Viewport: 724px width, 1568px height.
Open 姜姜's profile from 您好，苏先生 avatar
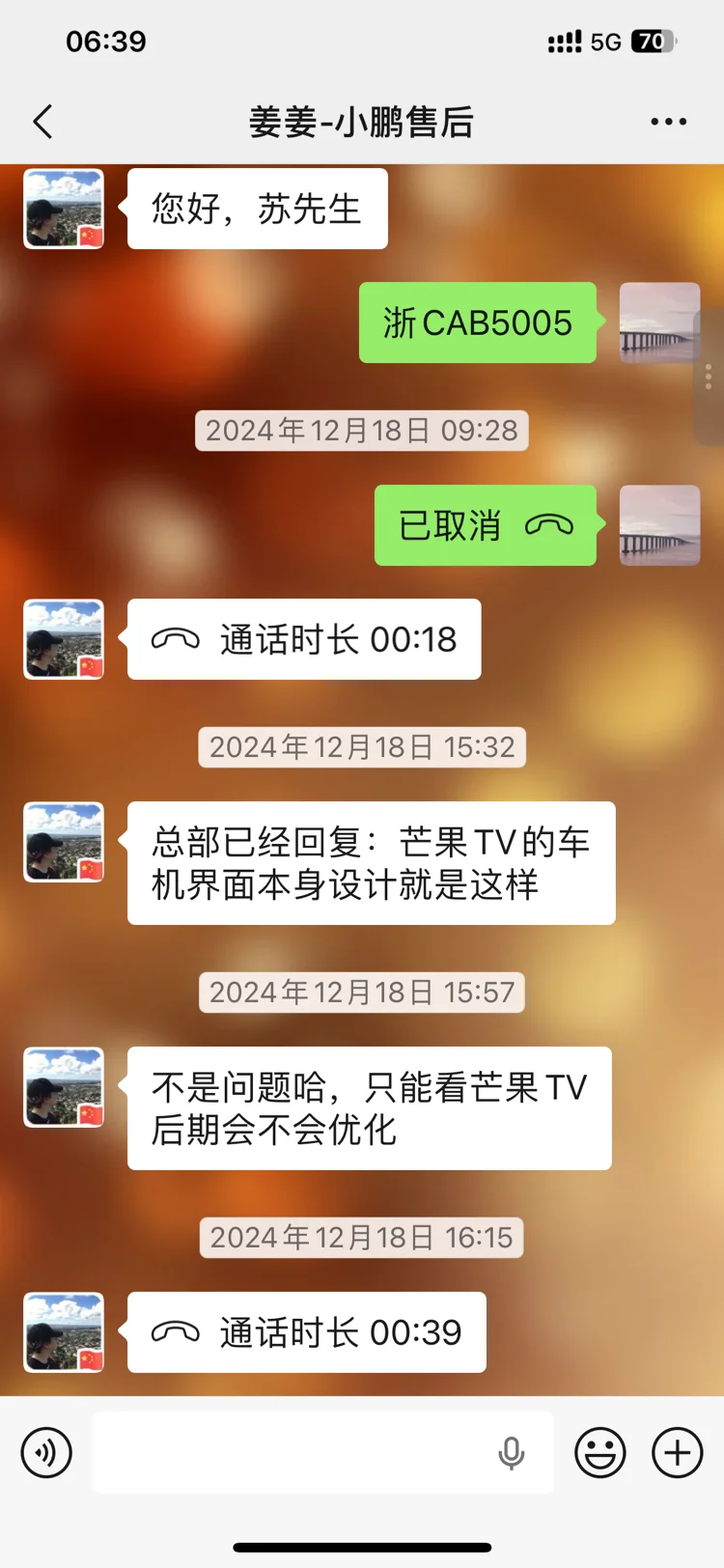coord(64,209)
